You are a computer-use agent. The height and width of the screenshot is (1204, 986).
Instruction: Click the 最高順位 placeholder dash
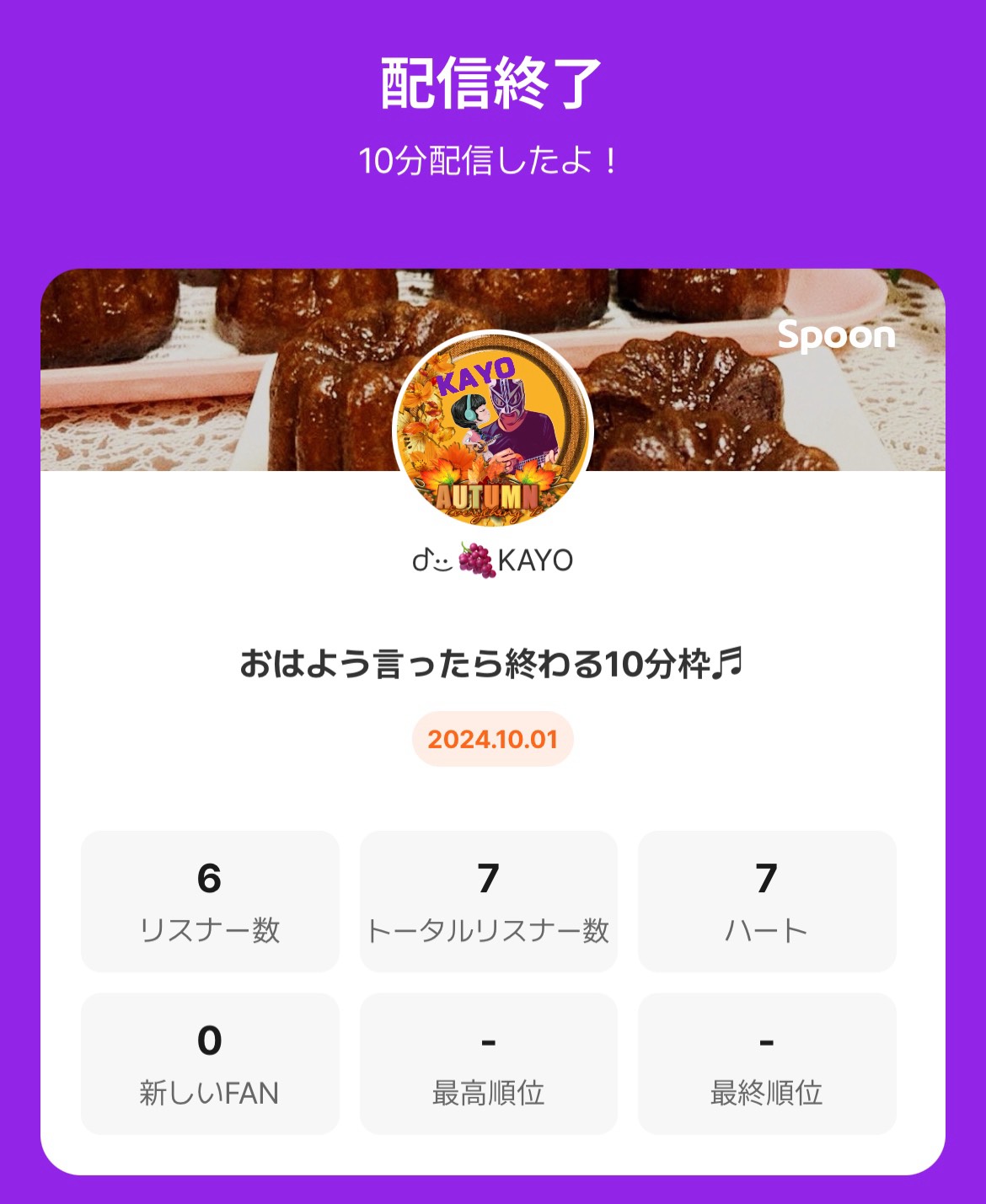pos(487,1042)
